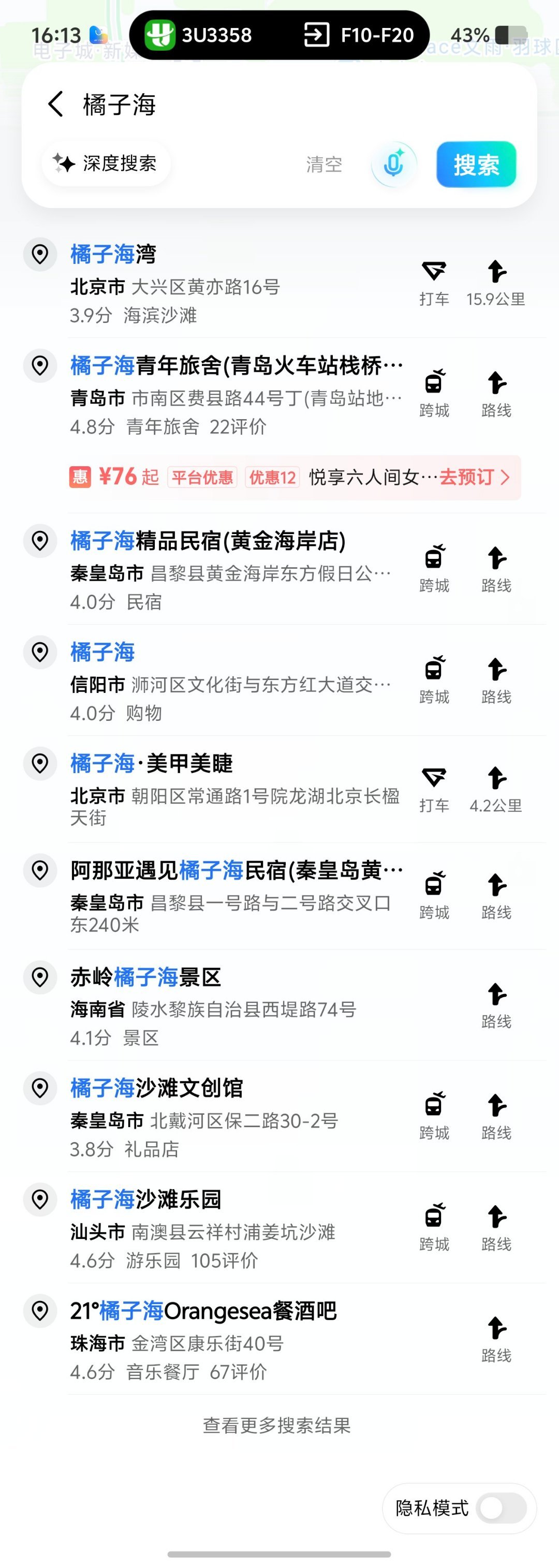Open the 跨城 option for 橘子海沙滩乐园
This screenshot has width=559, height=1568.
click(x=434, y=1227)
